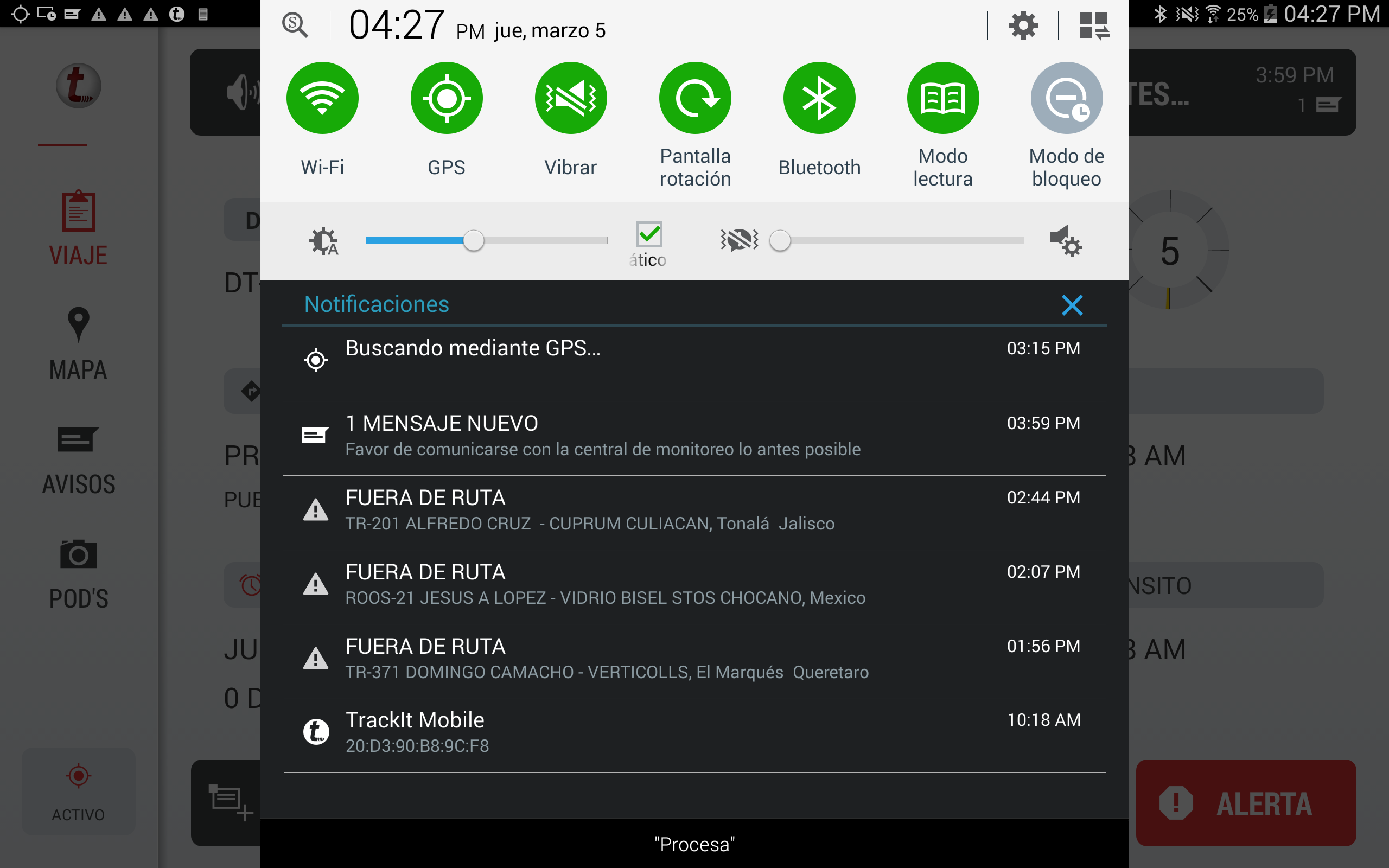
Task: Clear all notifications with X
Action: pos(1072,305)
